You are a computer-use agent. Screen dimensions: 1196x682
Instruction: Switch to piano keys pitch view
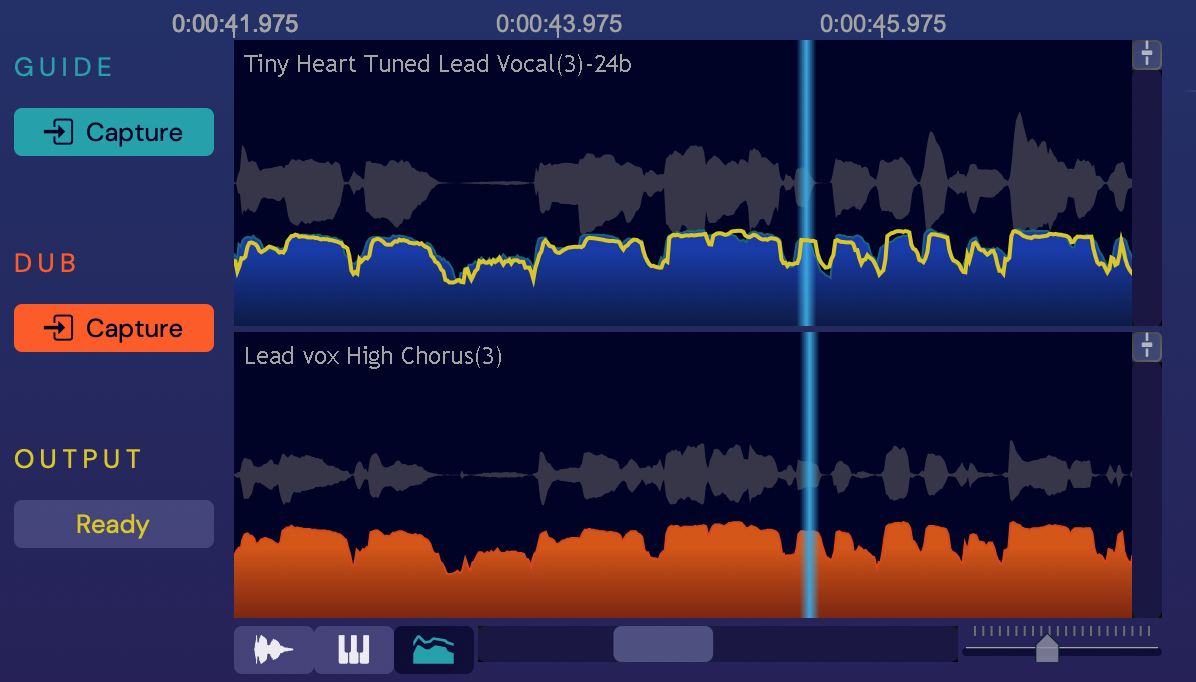(354, 650)
